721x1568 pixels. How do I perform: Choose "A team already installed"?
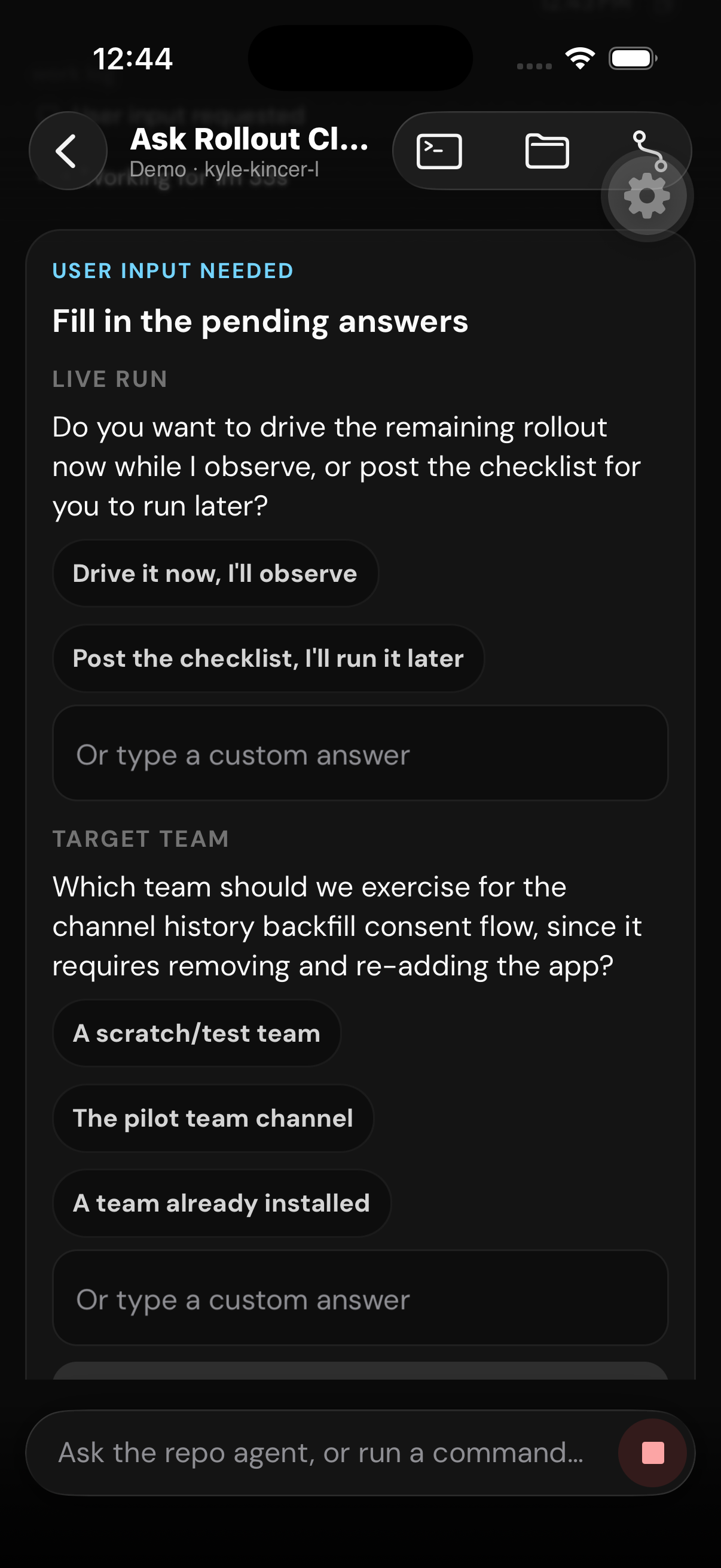point(221,1203)
